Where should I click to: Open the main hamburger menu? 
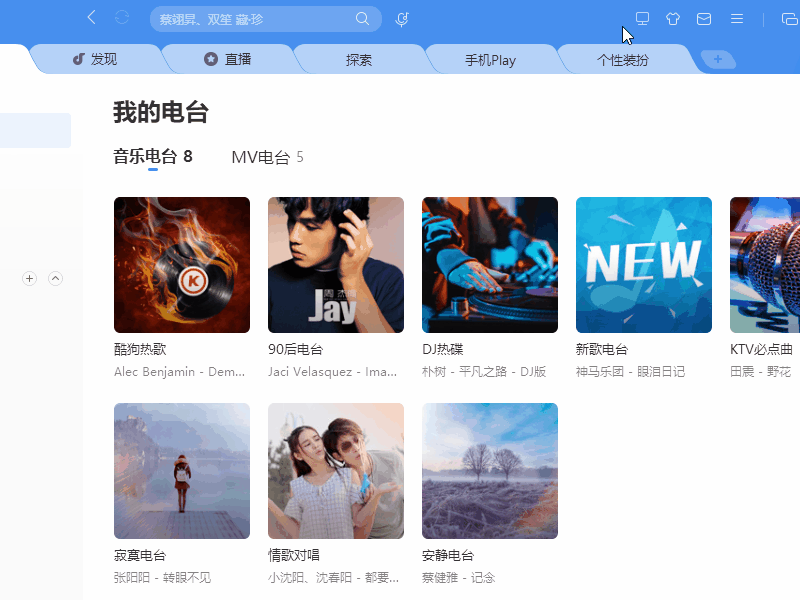(737, 19)
